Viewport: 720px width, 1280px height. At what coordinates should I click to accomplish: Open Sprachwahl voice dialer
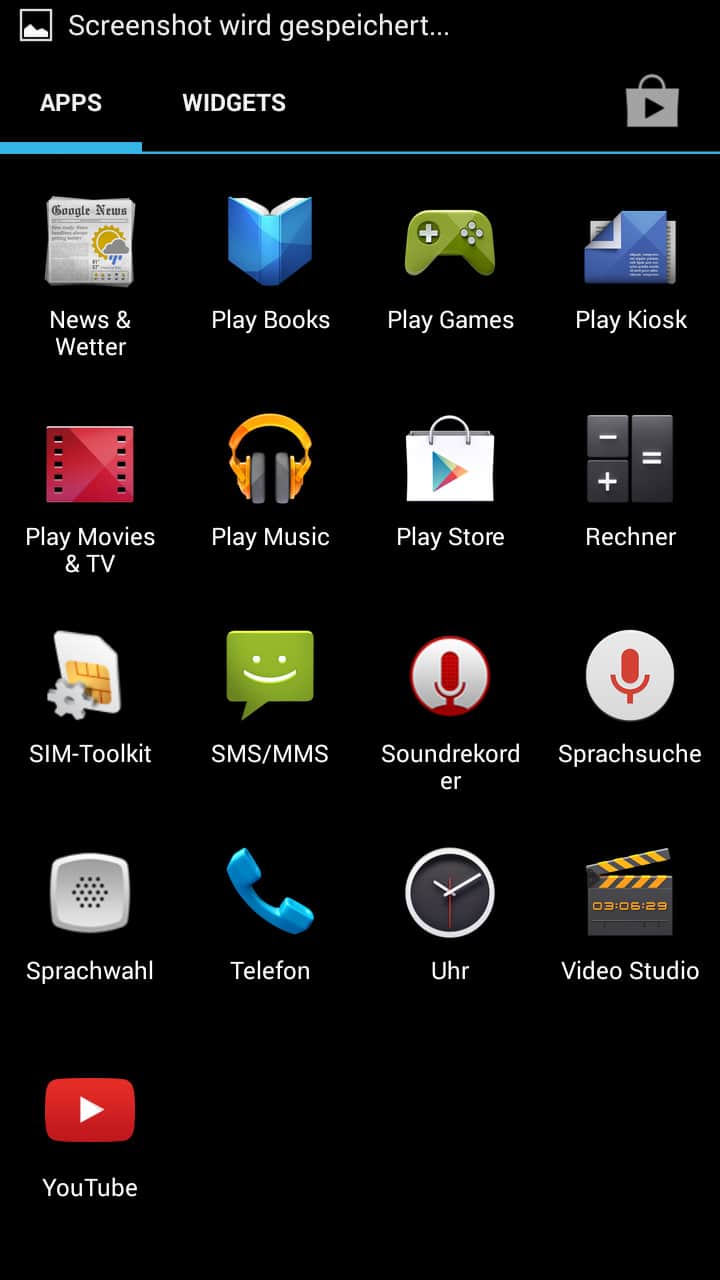pyautogui.click(x=90, y=893)
